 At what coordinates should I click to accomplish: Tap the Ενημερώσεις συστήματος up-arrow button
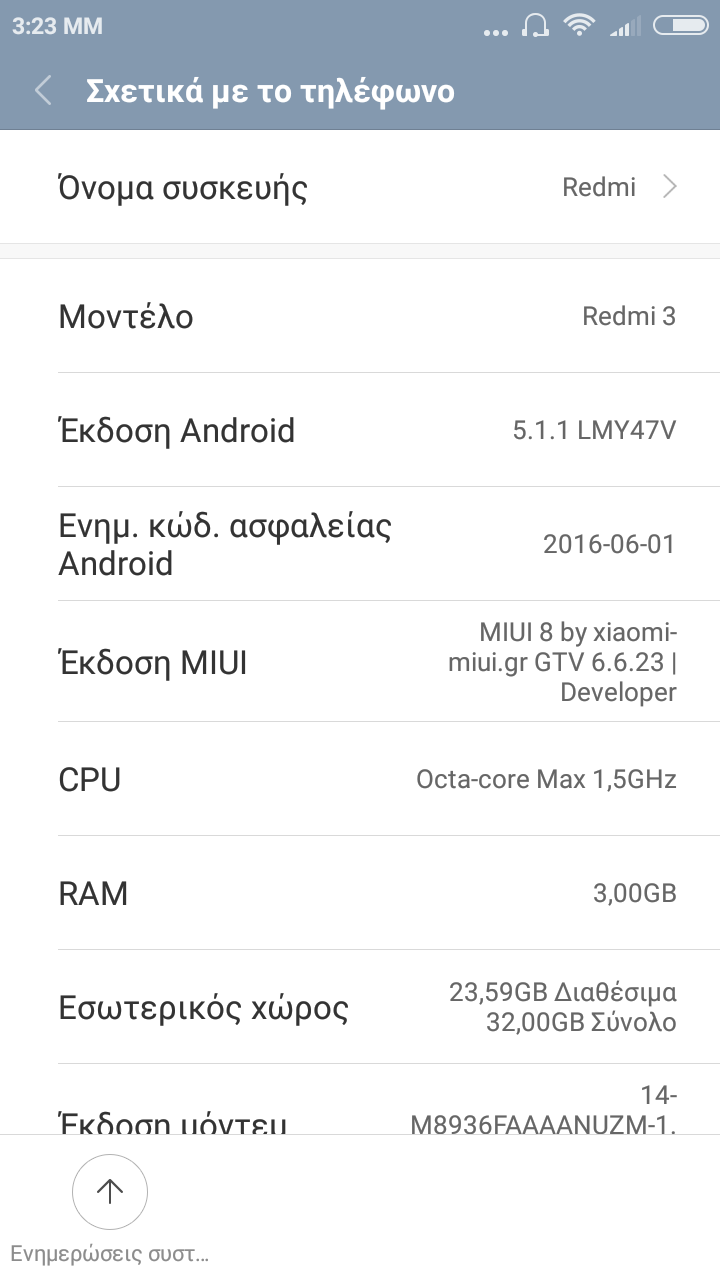click(109, 1191)
